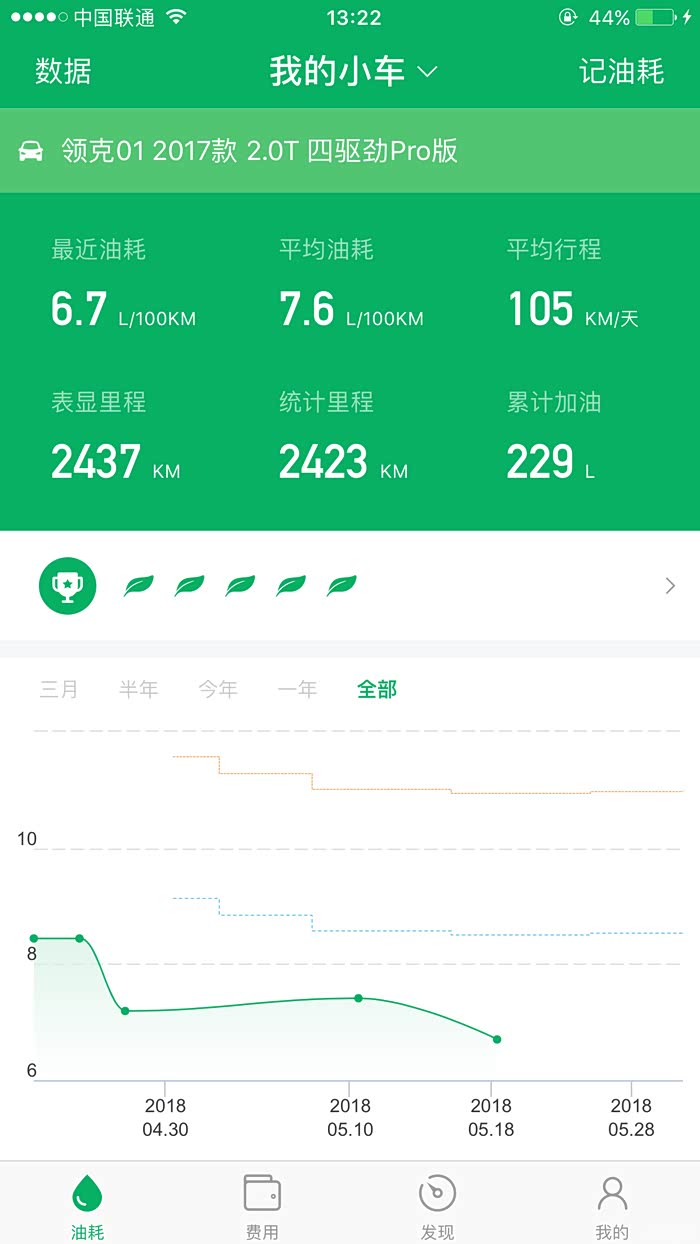The height and width of the screenshot is (1244, 700).
Task: Select the 三月 time range
Action: tap(59, 689)
